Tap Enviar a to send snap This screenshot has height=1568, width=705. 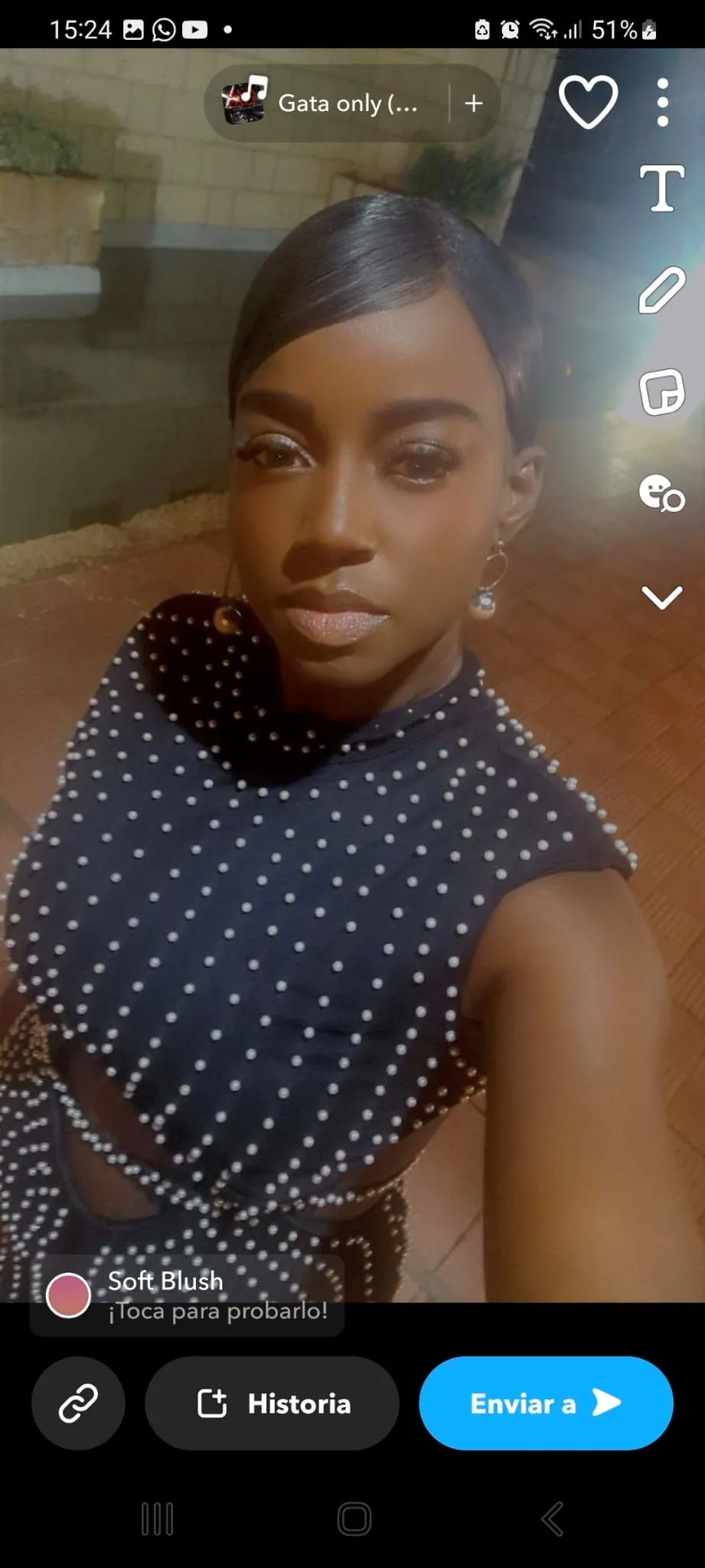pyautogui.click(x=546, y=1403)
